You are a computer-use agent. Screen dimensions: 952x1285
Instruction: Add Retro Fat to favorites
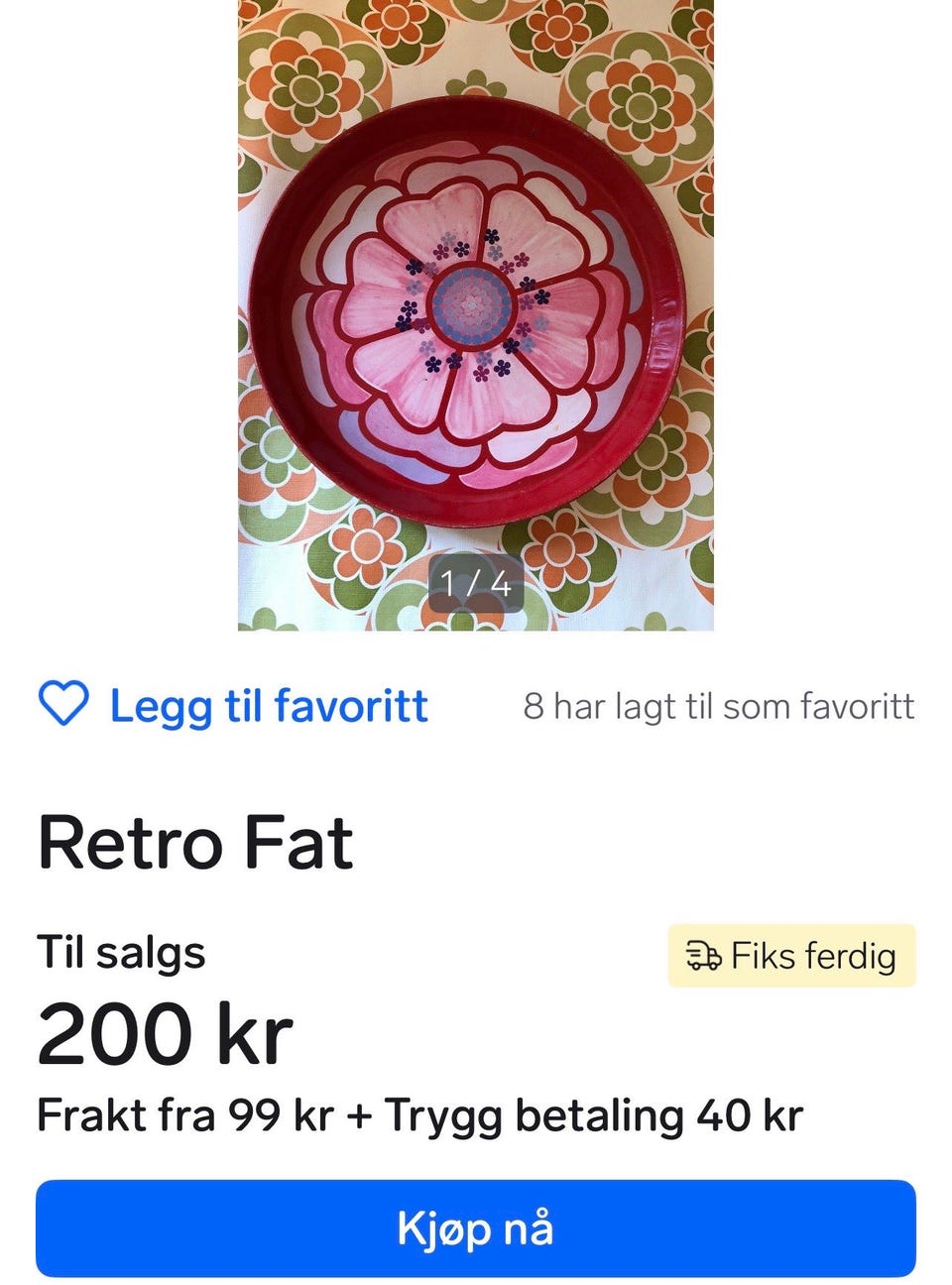pyautogui.click(x=234, y=706)
